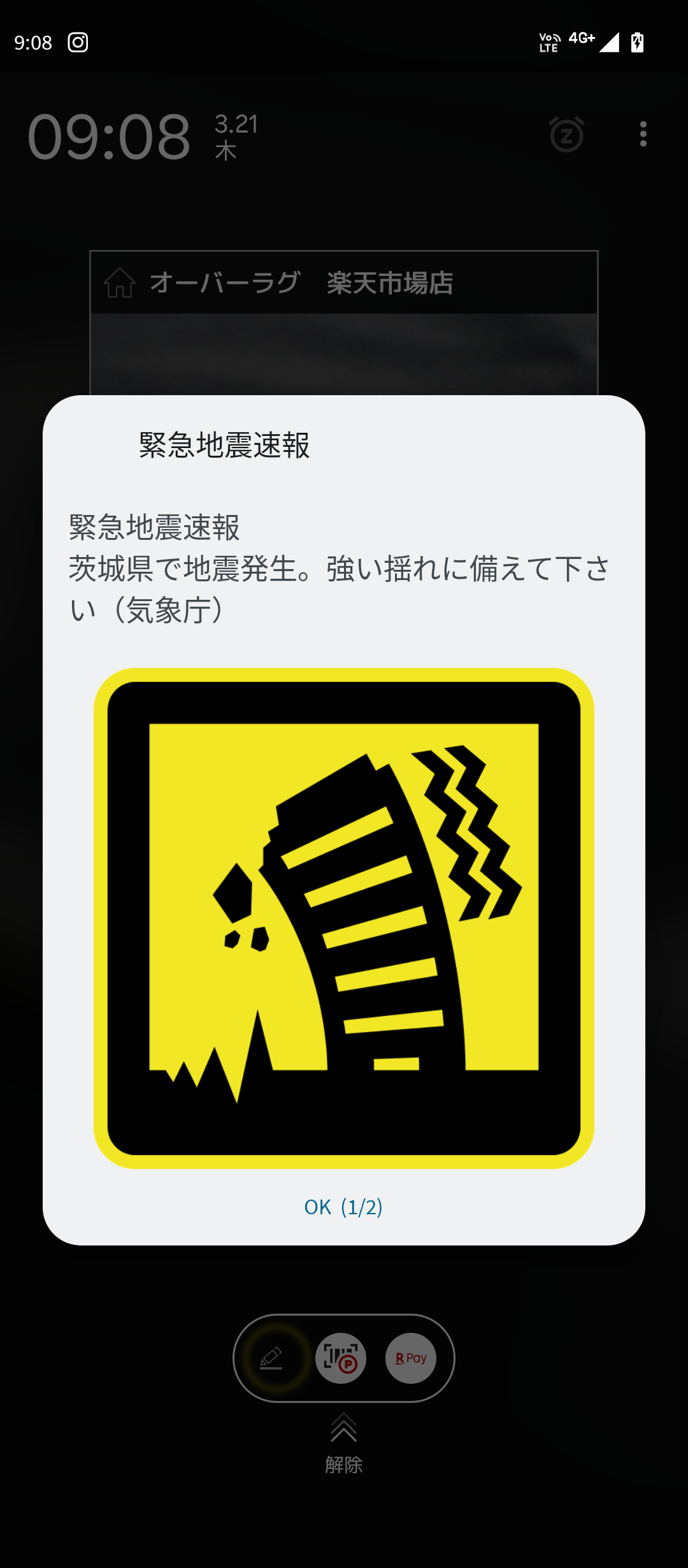Viewport: 688px width, 1568px height.
Task: Open the lock screen overflow menu
Action: click(x=643, y=134)
